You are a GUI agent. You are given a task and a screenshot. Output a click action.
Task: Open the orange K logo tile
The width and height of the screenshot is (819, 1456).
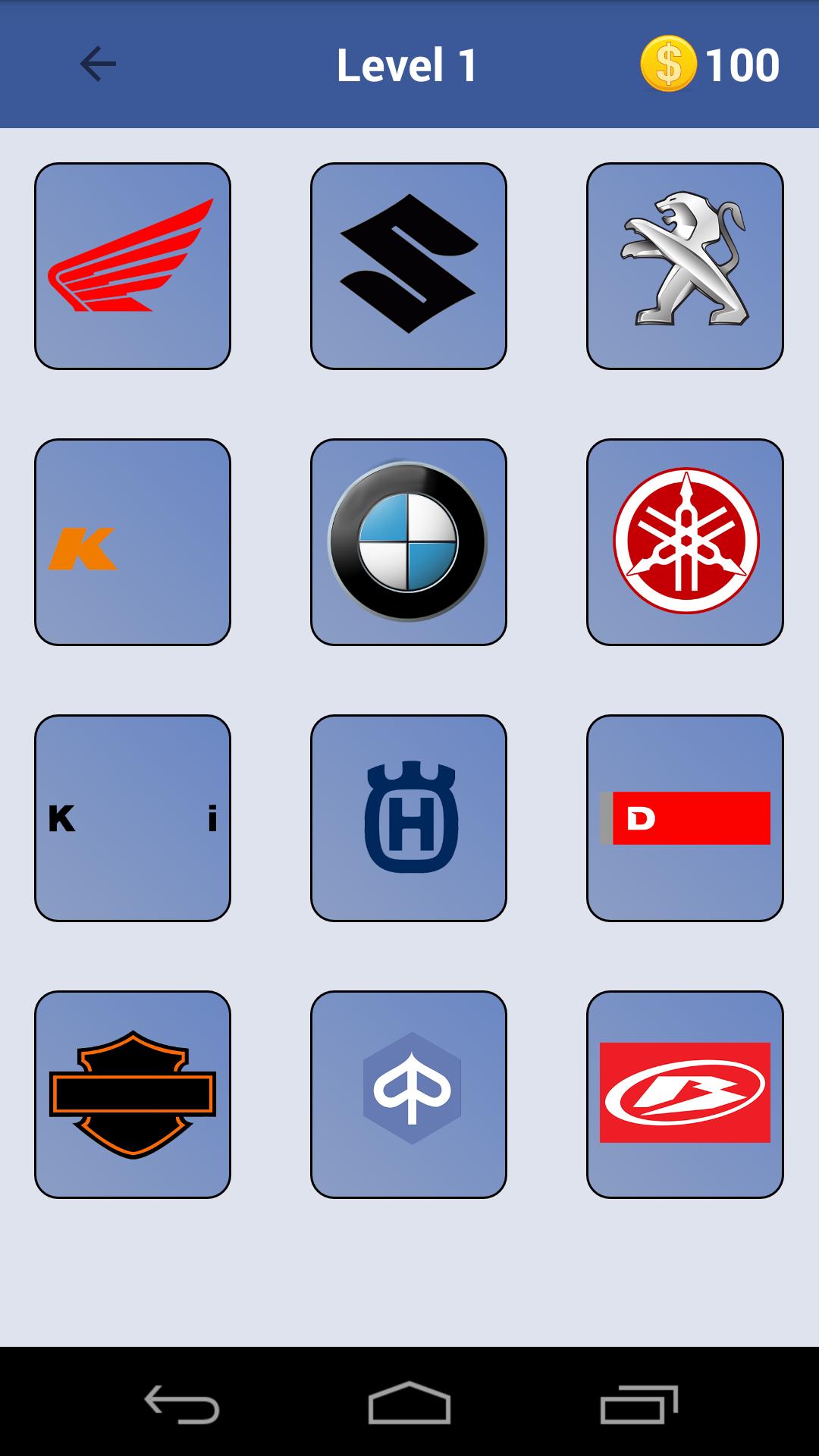pyautogui.click(x=133, y=542)
